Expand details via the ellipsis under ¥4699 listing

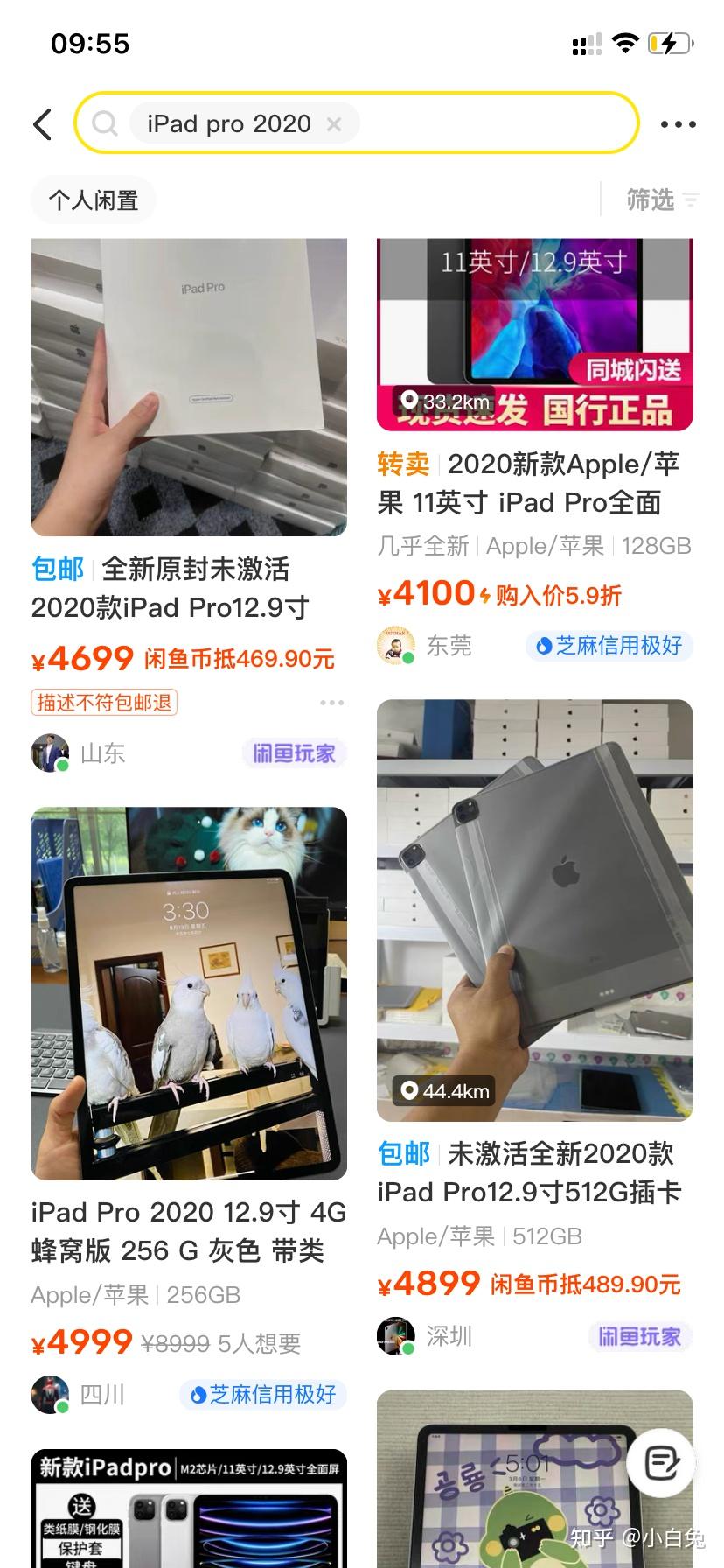[331, 702]
